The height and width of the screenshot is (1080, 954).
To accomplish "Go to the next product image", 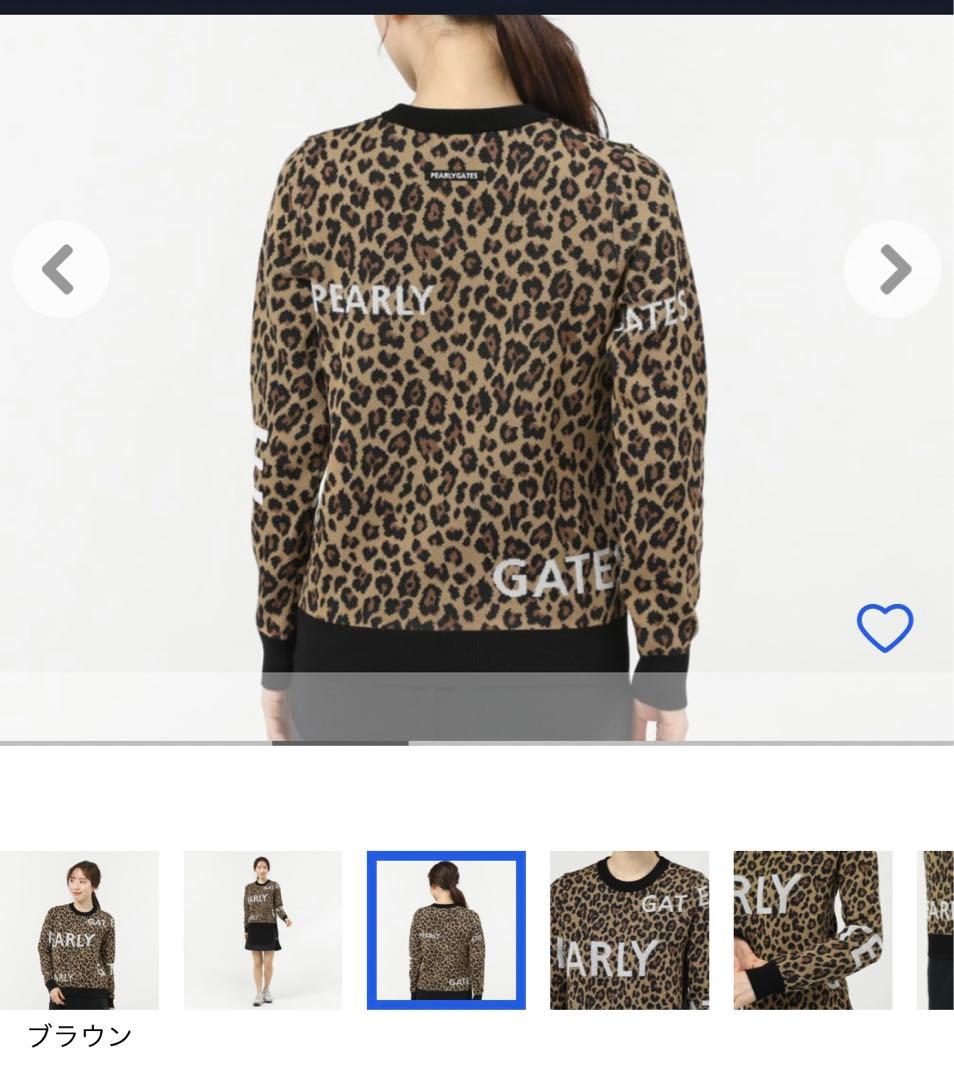I will [x=892, y=269].
